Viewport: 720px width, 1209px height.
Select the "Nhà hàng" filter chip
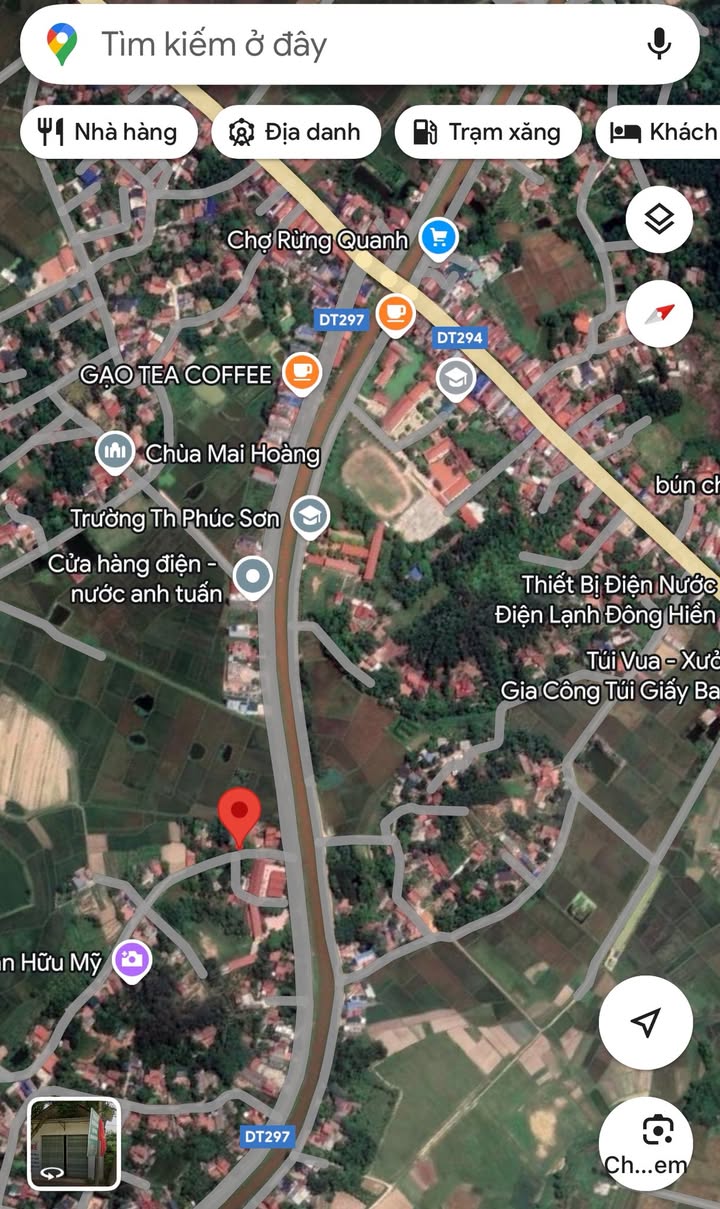point(109,132)
